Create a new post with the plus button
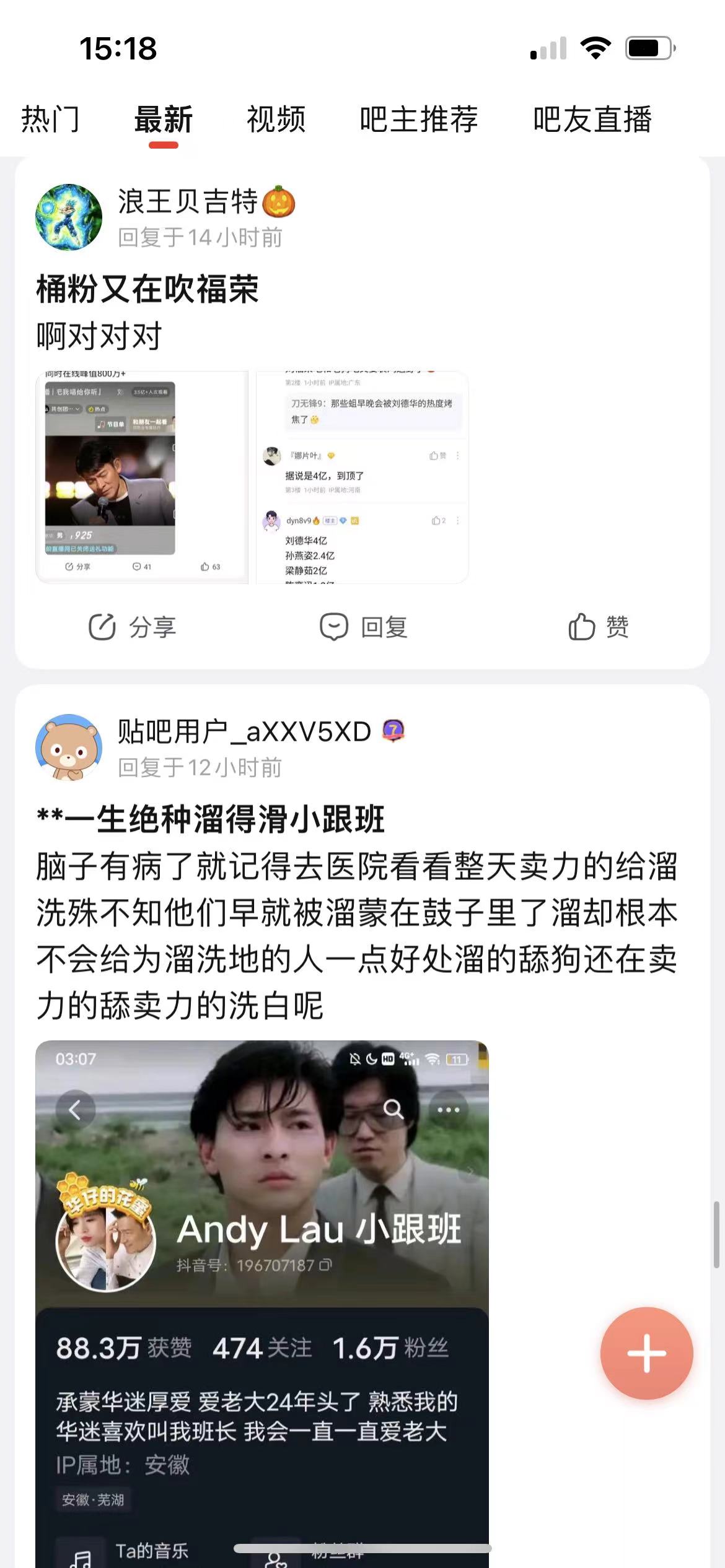 point(646,1353)
